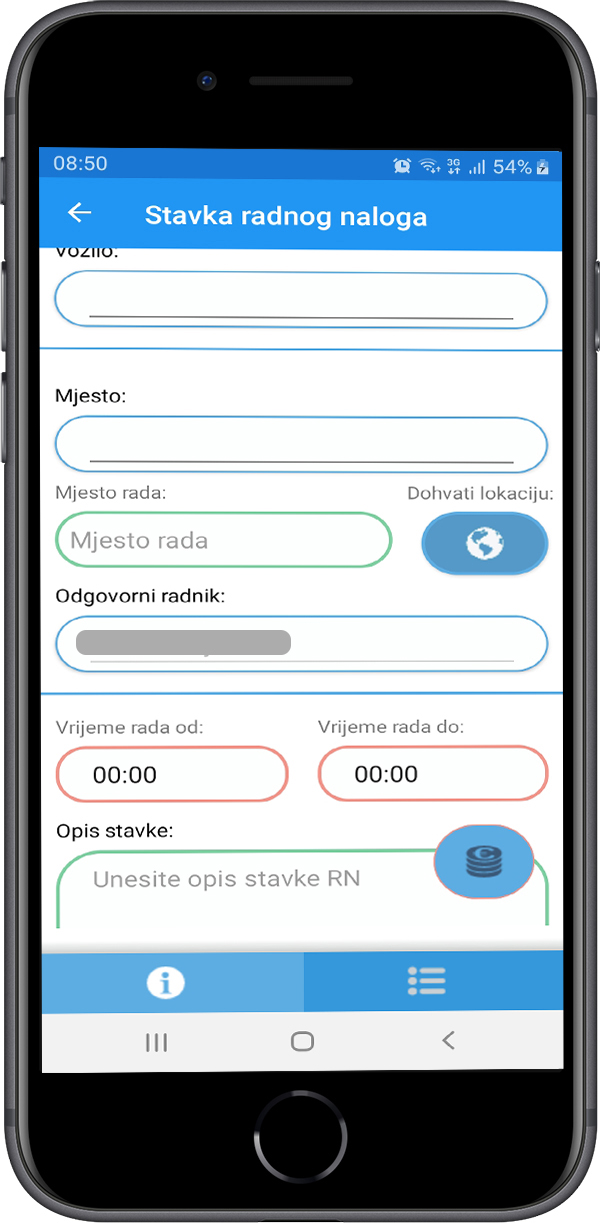Set Vrijeme rada od time
The image size is (600, 1223).
coord(172,774)
